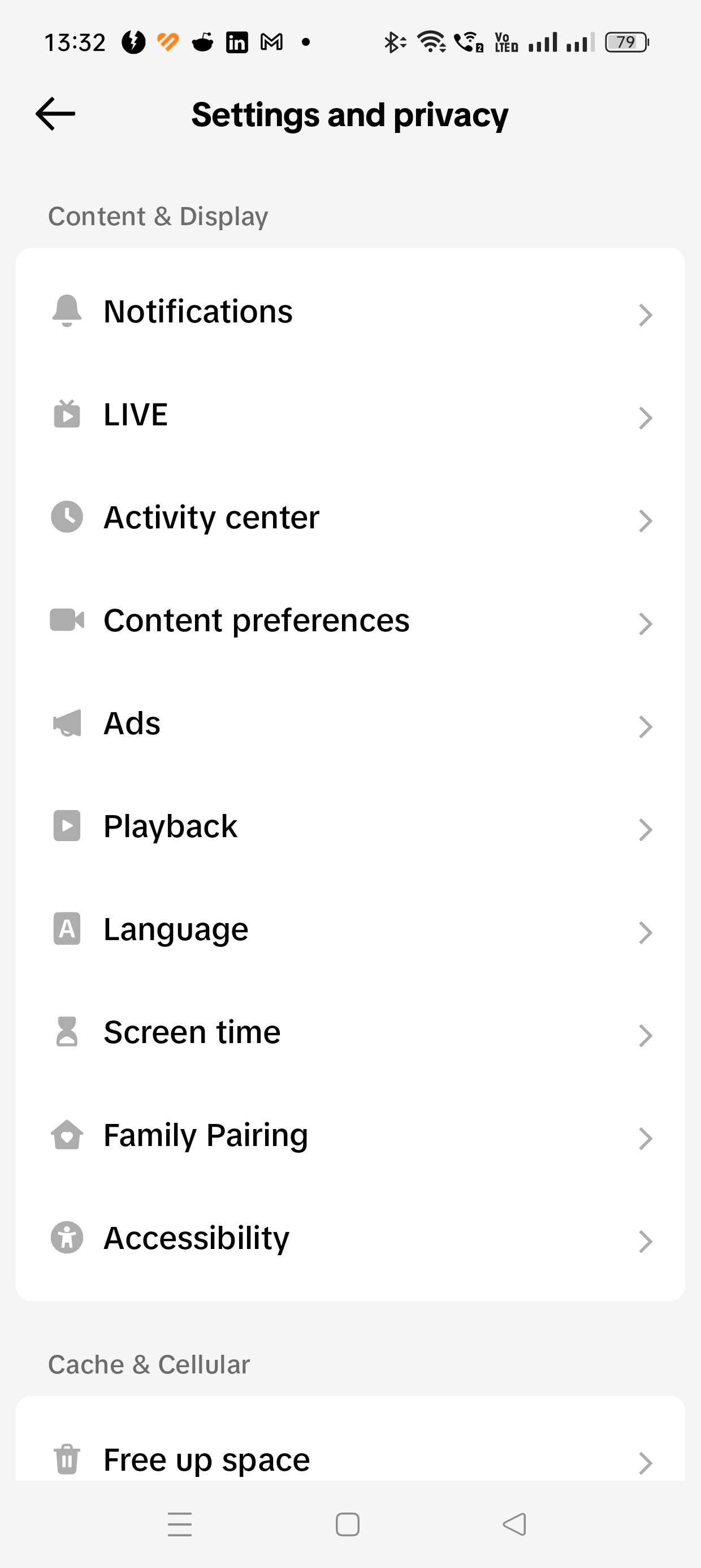The height and width of the screenshot is (1568, 701).
Task: Open Accessibility via its chevron arrow
Action: 647,1241
